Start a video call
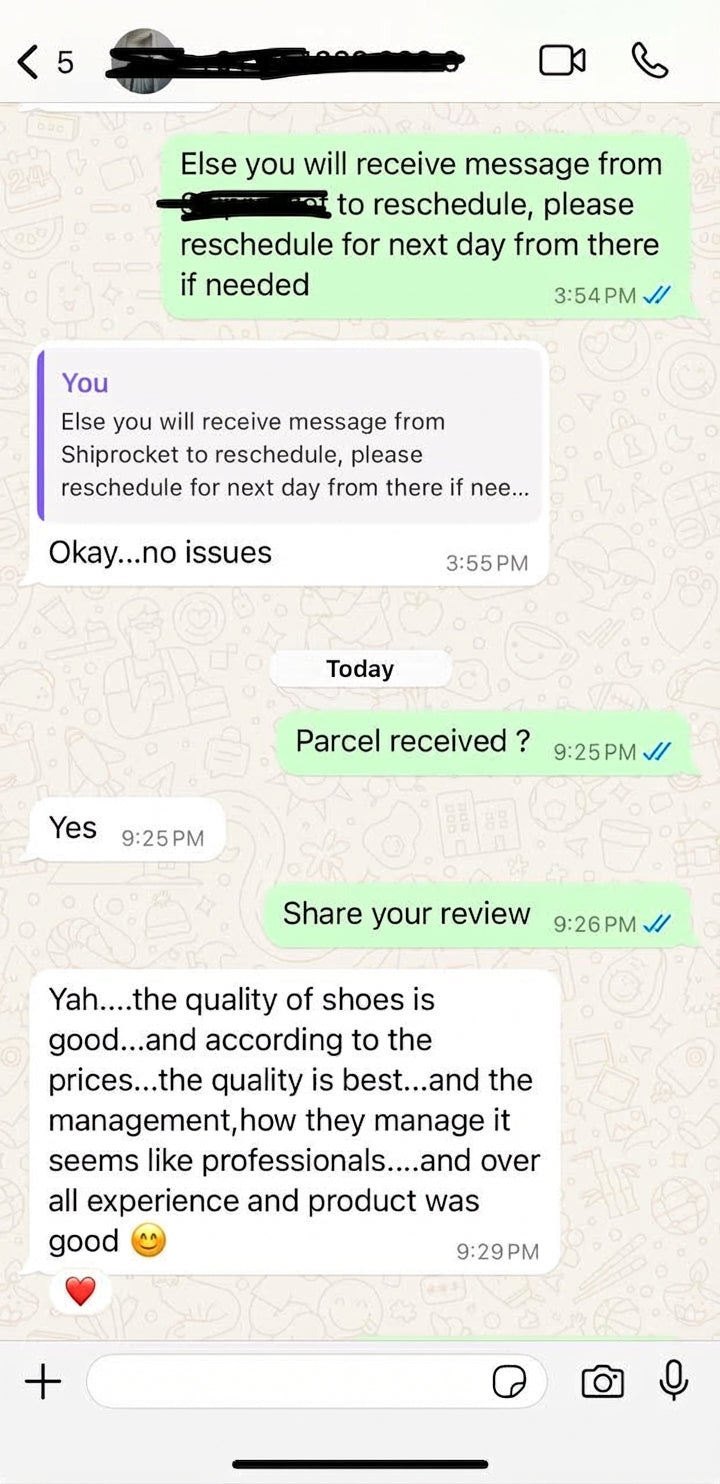 (562, 61)
